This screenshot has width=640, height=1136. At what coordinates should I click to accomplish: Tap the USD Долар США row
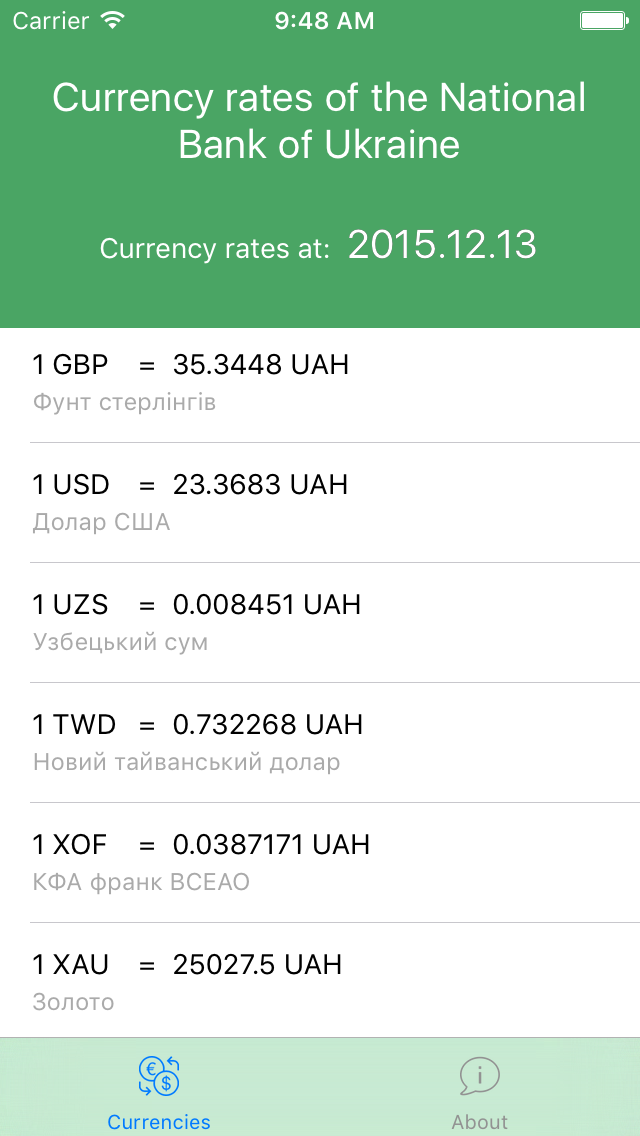click(x=320, y=502)
